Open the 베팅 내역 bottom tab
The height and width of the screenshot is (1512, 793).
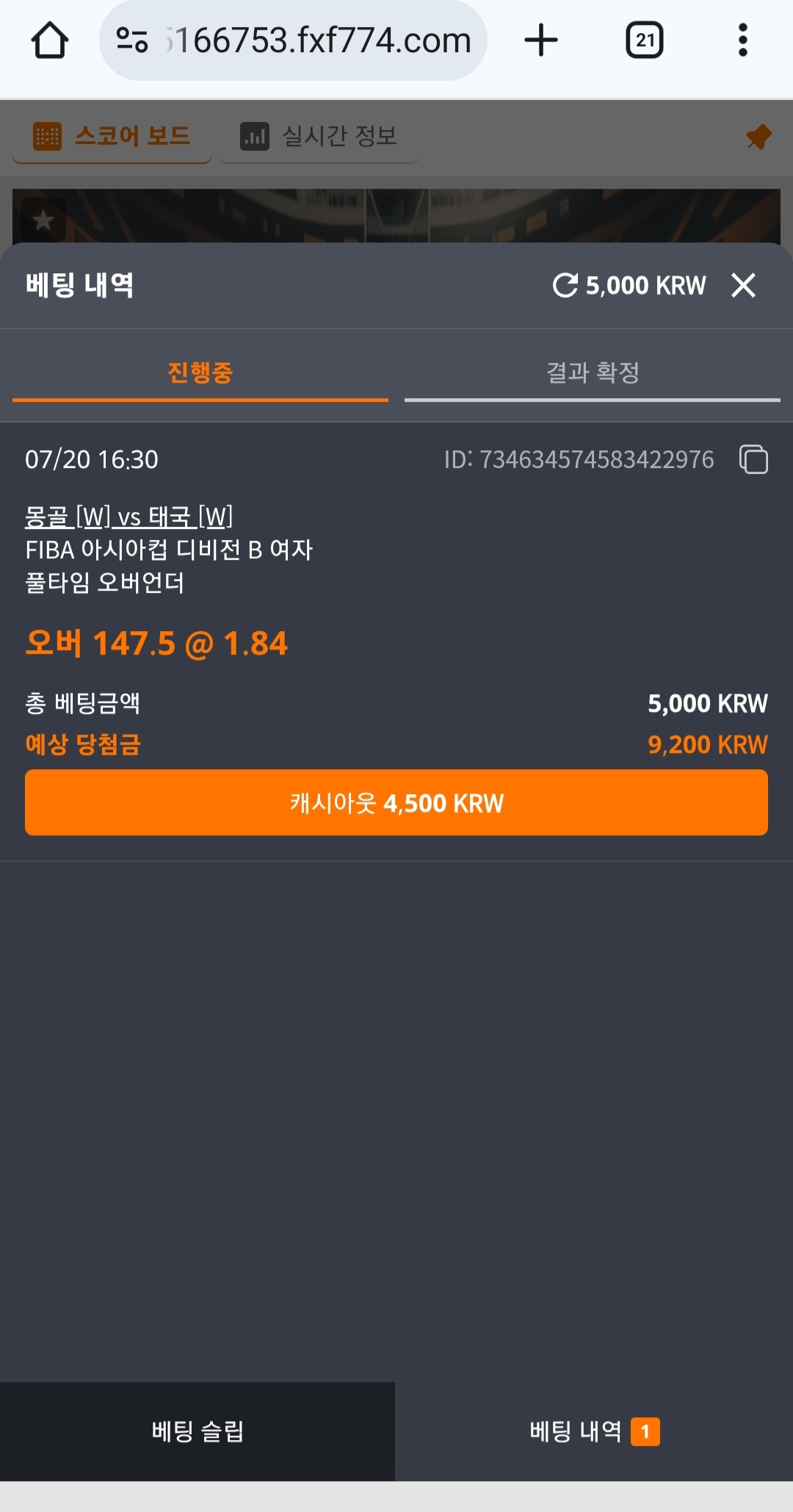[594, 1431]
